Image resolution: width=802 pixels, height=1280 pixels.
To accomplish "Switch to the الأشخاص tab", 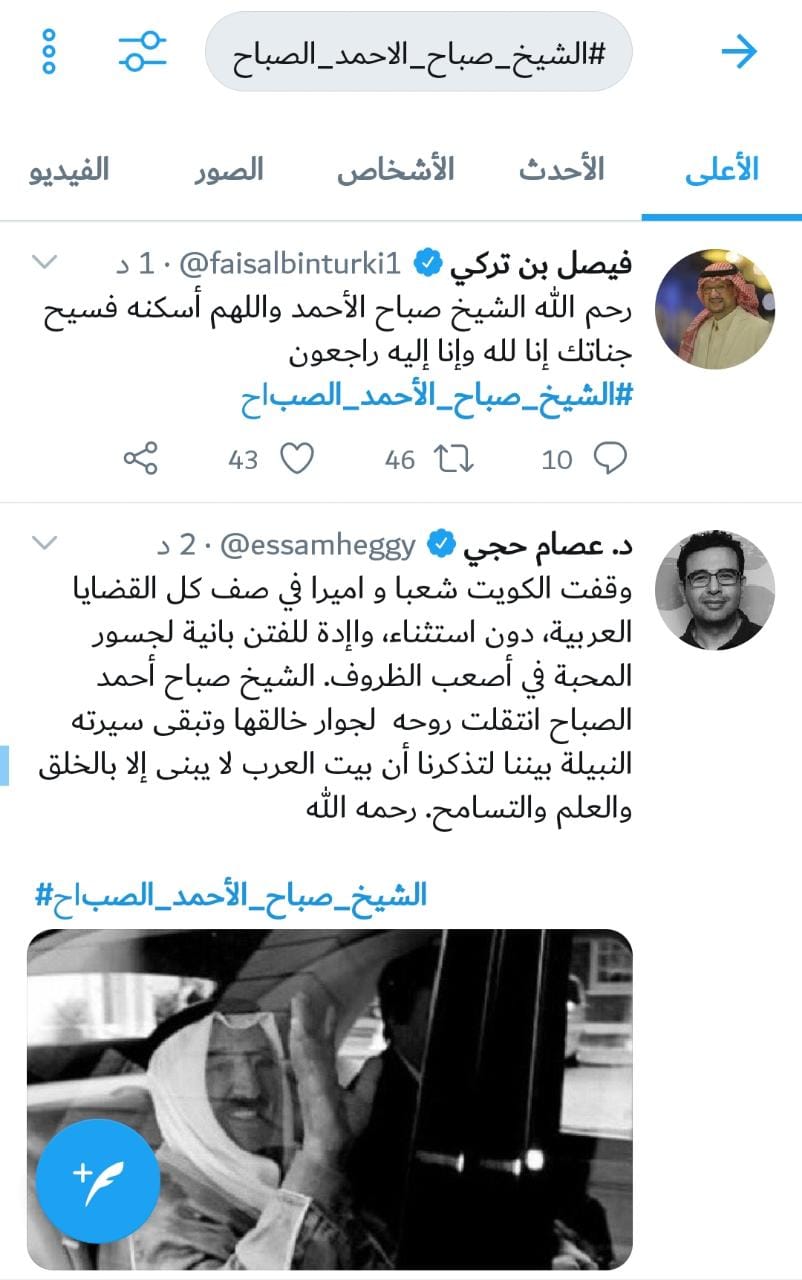I will [x=395, y=170].
